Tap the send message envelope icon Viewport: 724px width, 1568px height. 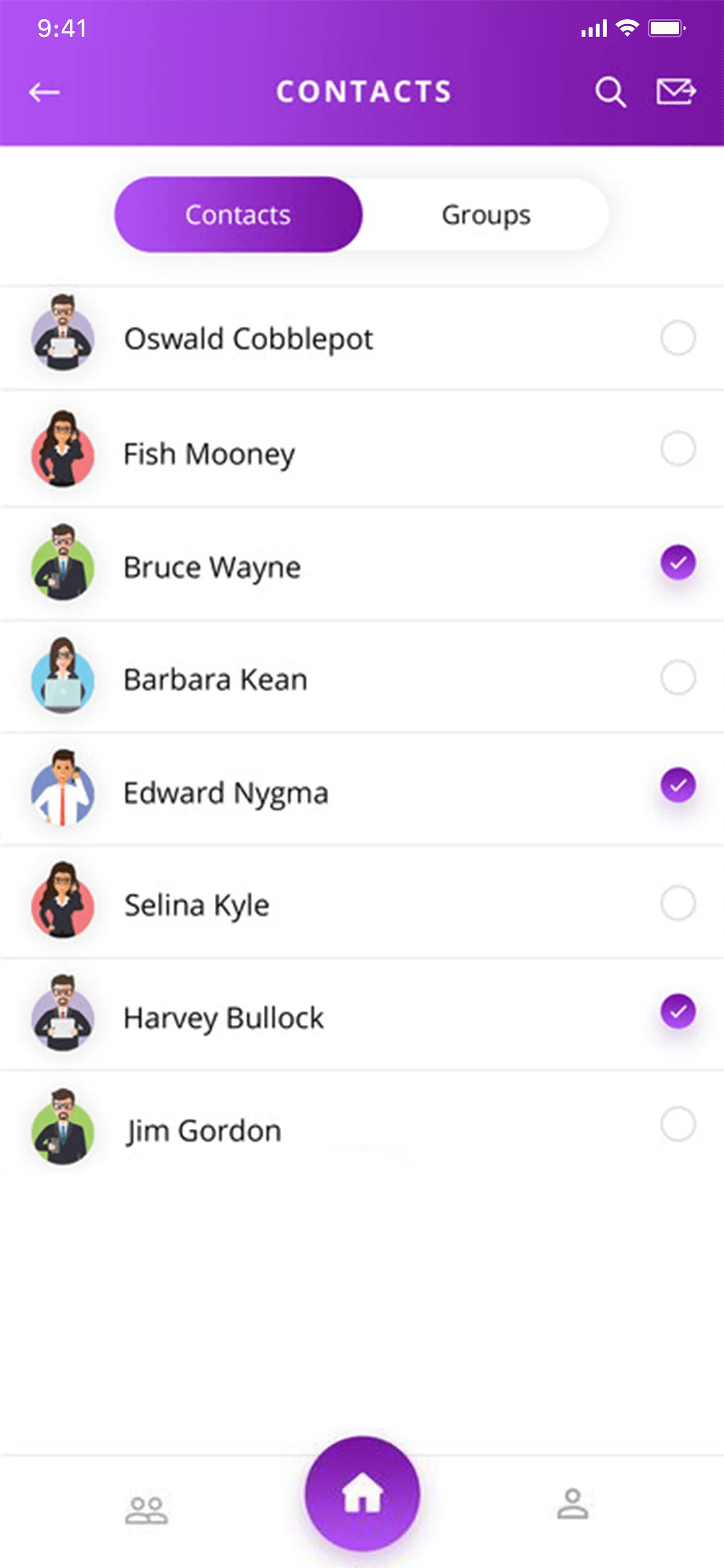pyautogui.click(x=676, y=92)
